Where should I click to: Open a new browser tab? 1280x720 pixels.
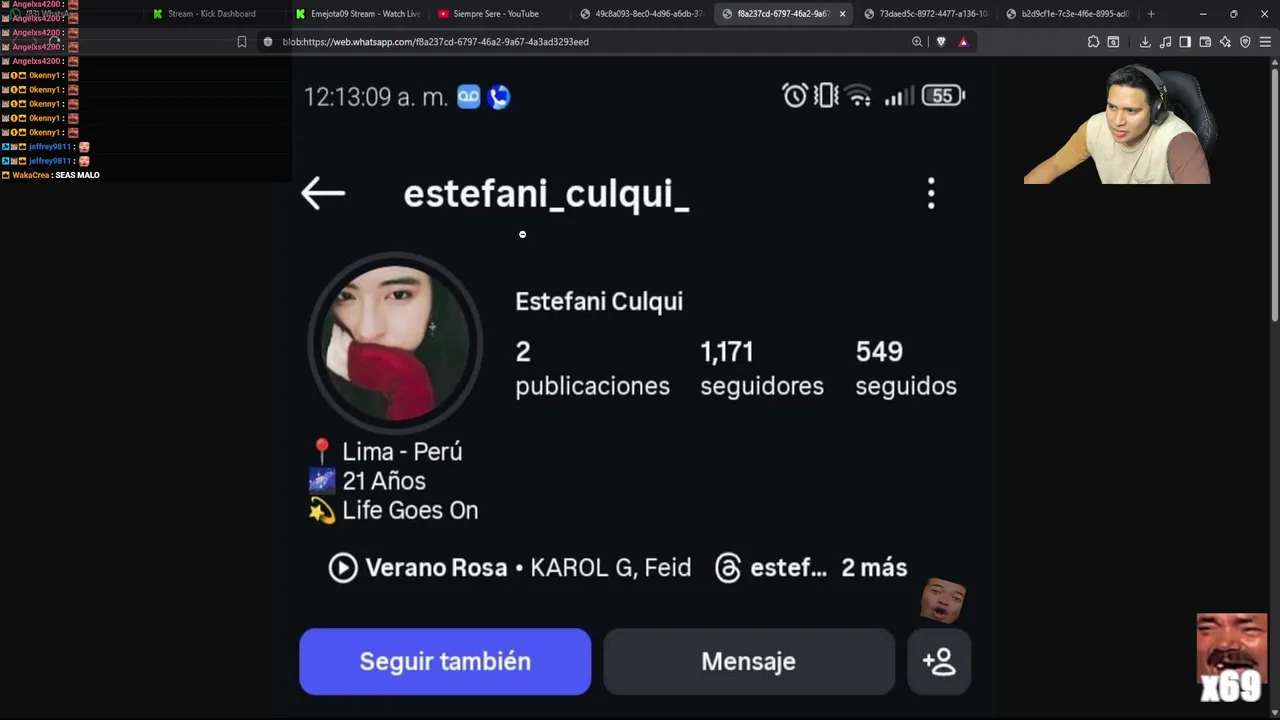pos(1151,14)
